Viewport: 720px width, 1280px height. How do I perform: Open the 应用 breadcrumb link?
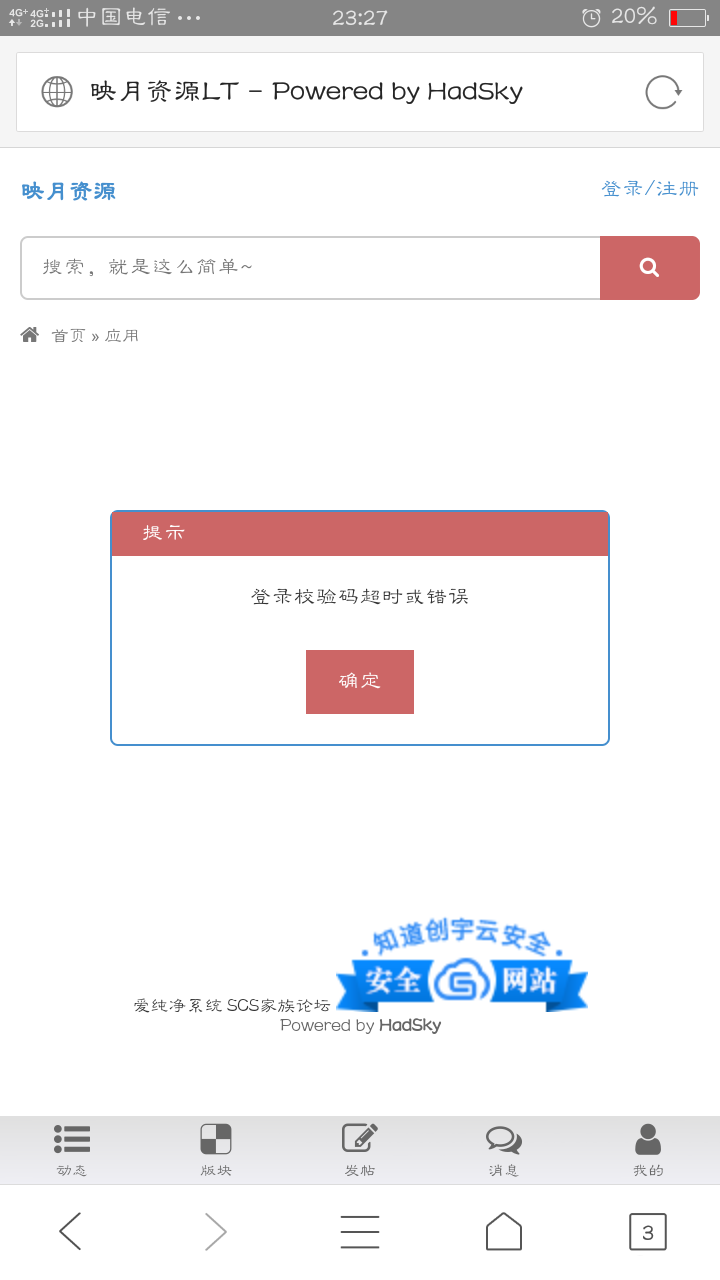click(x=122, y=336)
